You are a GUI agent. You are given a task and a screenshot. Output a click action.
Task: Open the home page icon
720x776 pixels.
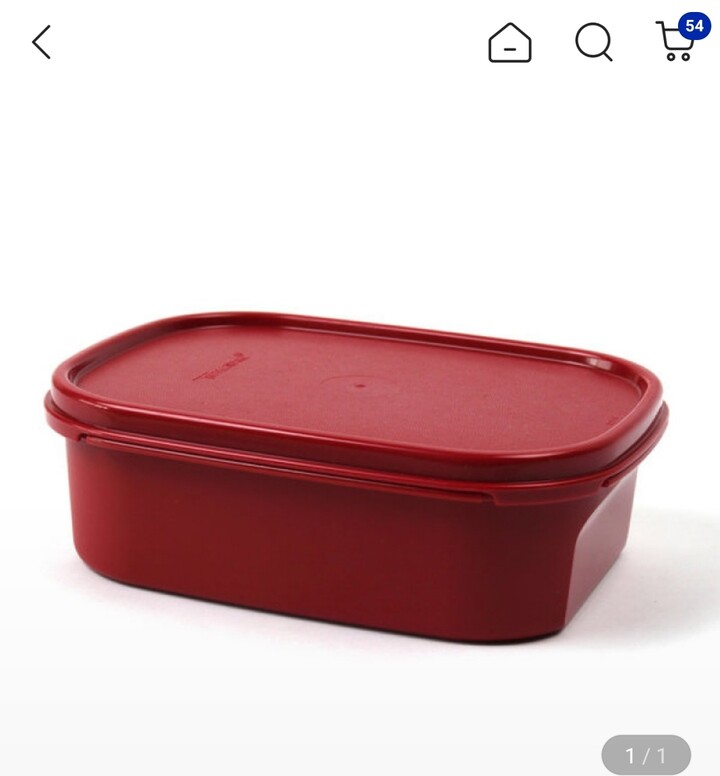(509, 42)
